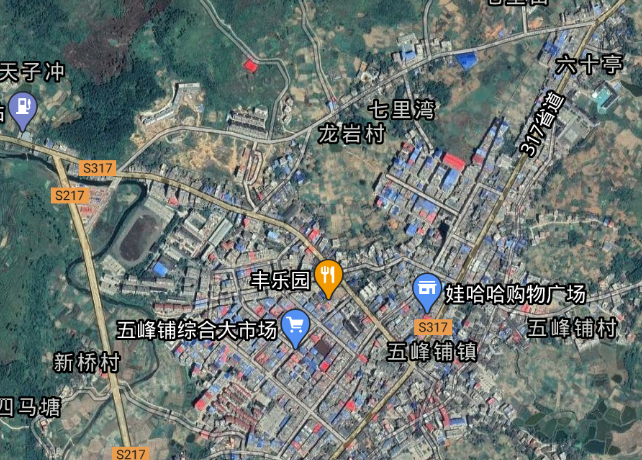Open the gas station marker near 天子冲

pyautogui.click(x=23, y=106)
